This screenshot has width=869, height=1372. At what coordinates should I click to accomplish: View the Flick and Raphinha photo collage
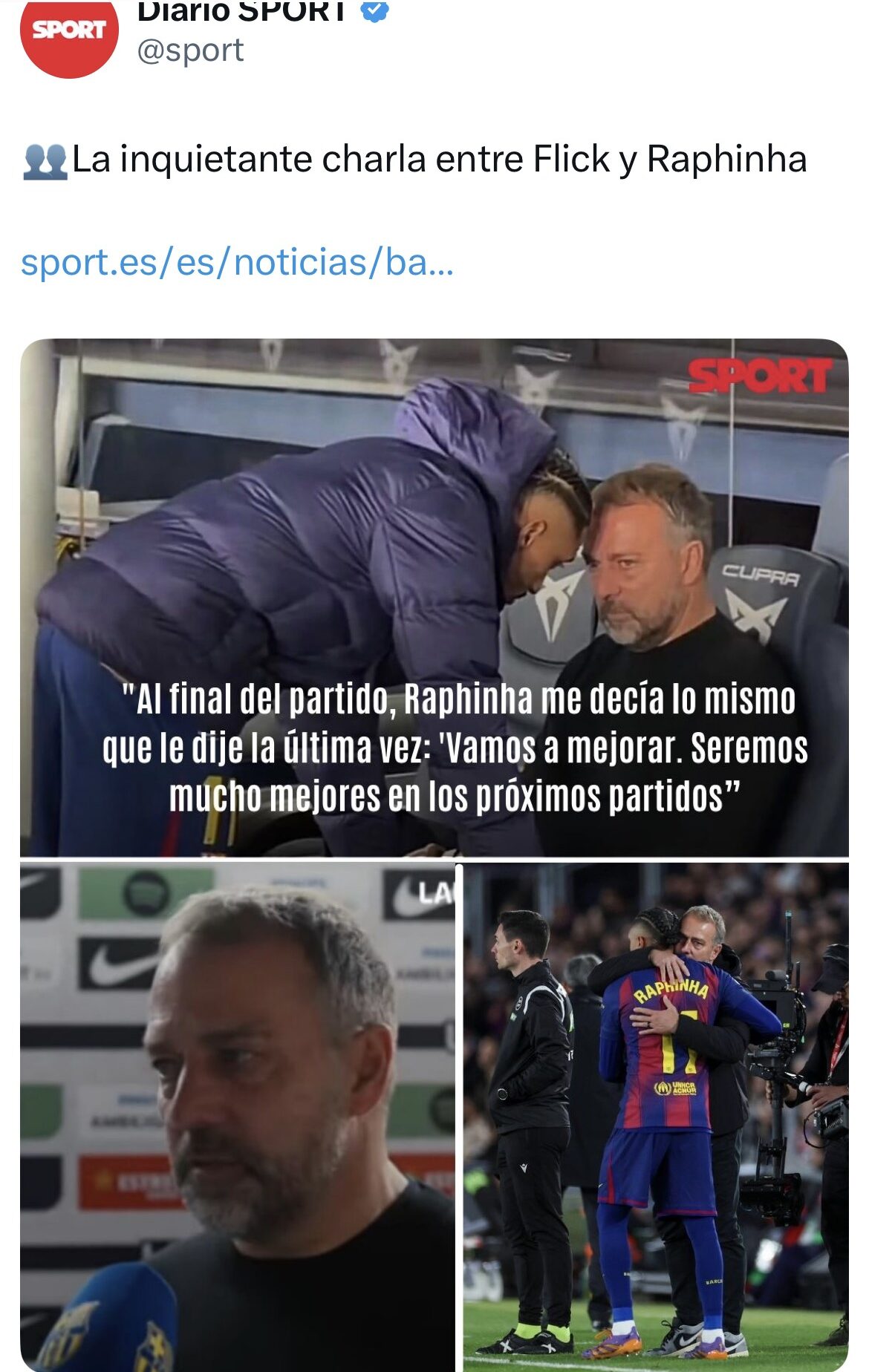coord(434,854)
